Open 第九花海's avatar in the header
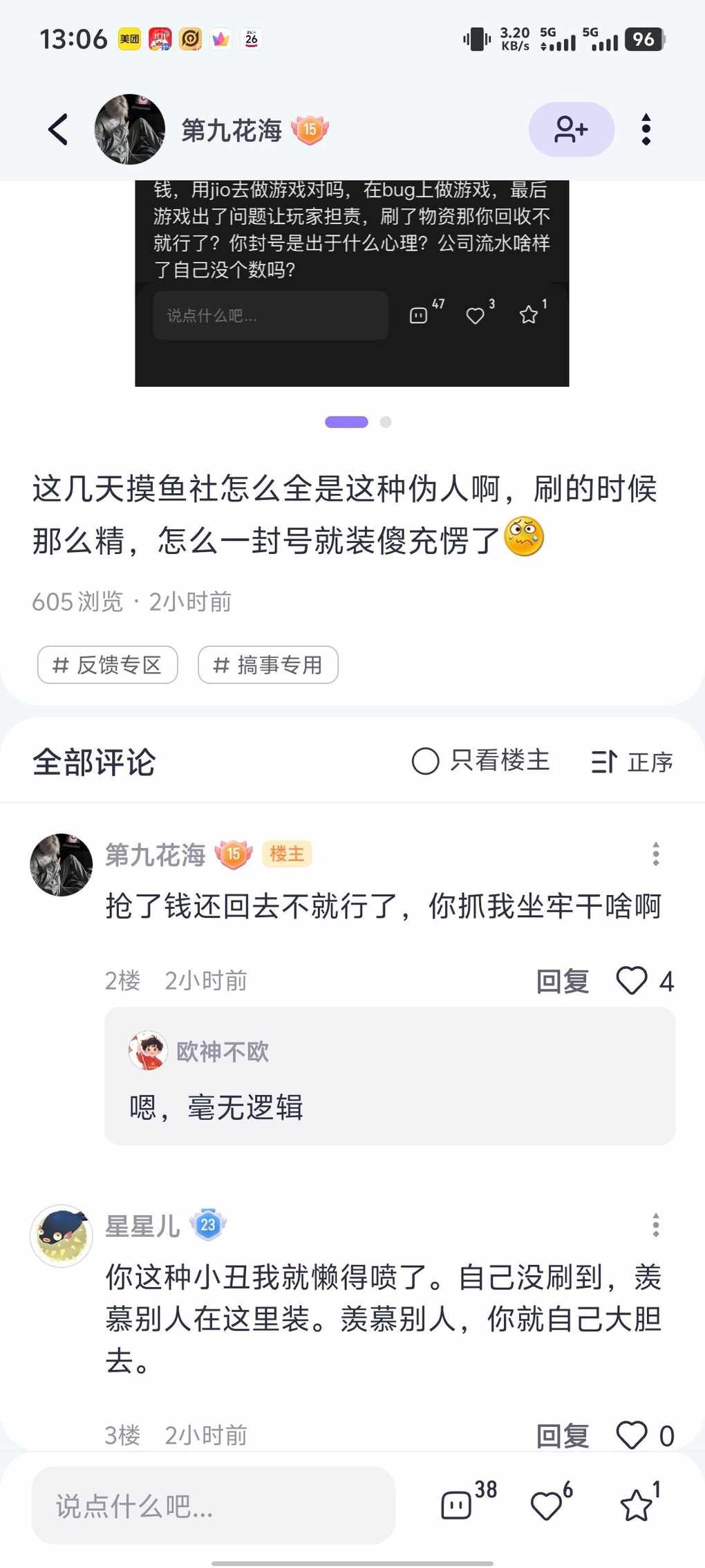This screenshot has width=705, height=1568. pos(130,129)
